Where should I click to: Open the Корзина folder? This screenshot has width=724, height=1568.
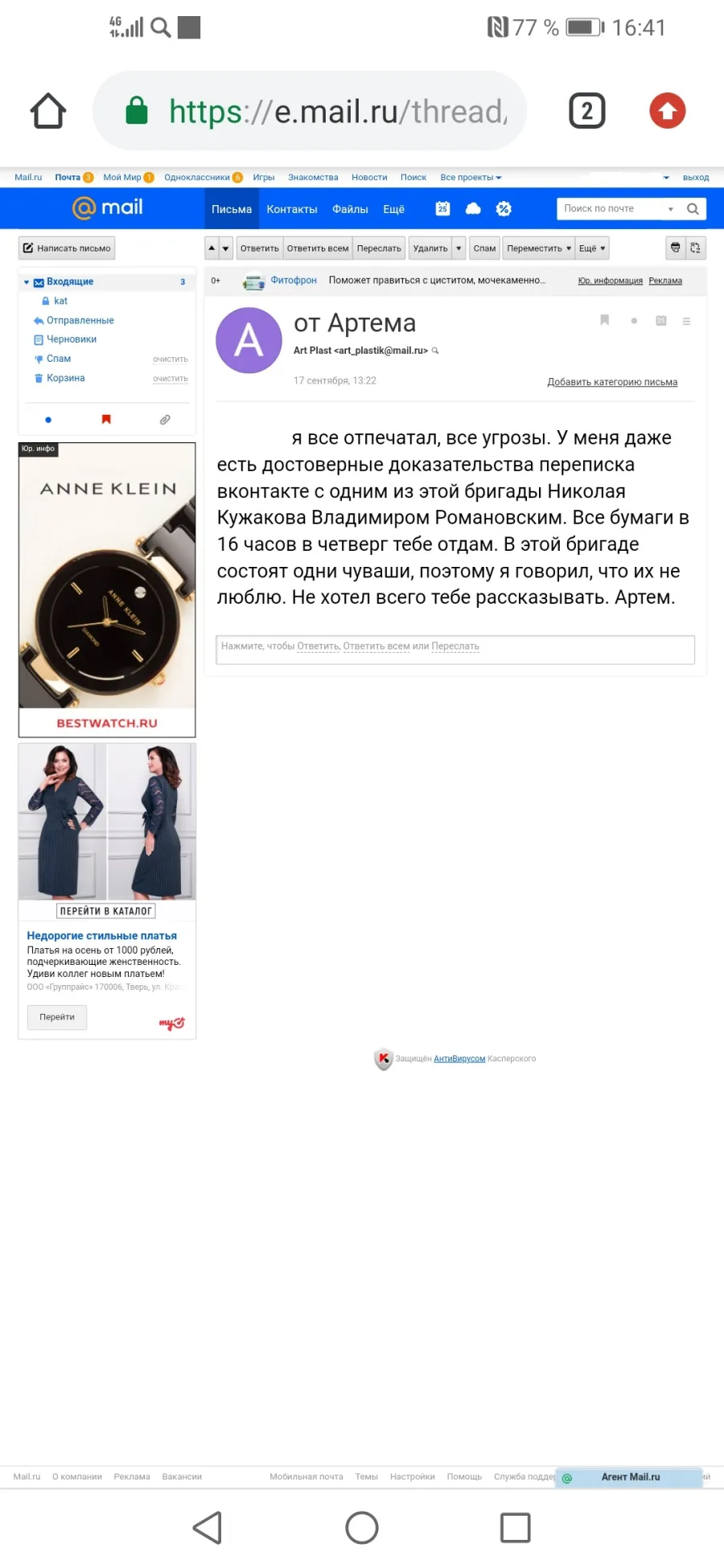(66, 378)
